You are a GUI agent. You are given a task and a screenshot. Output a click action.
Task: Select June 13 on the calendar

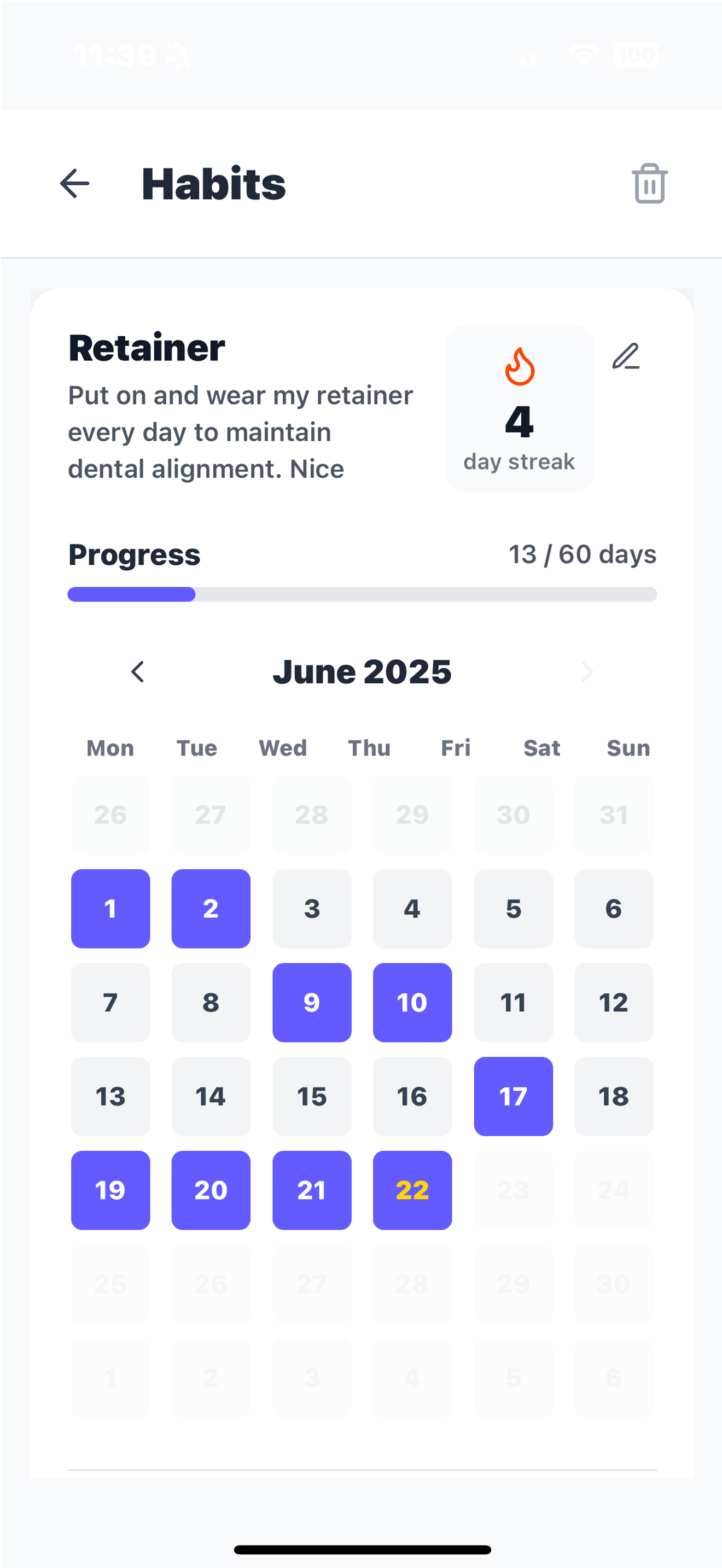[x=110, y=1096]
